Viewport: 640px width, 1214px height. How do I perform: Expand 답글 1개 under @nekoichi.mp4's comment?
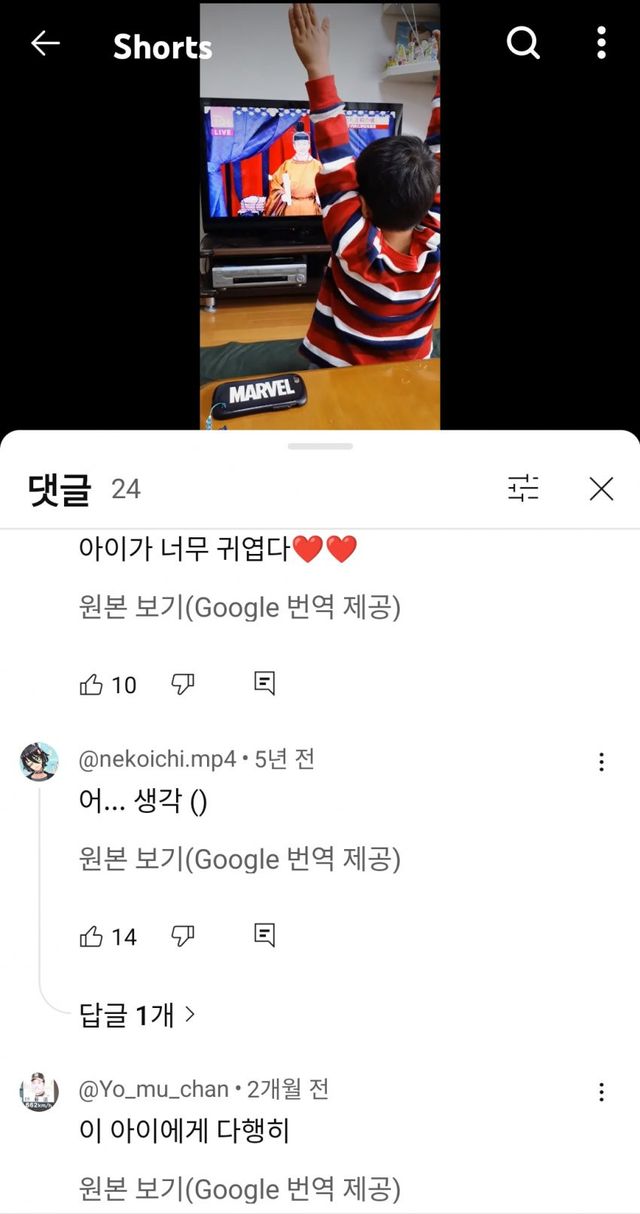click(x=137, y=1016)
